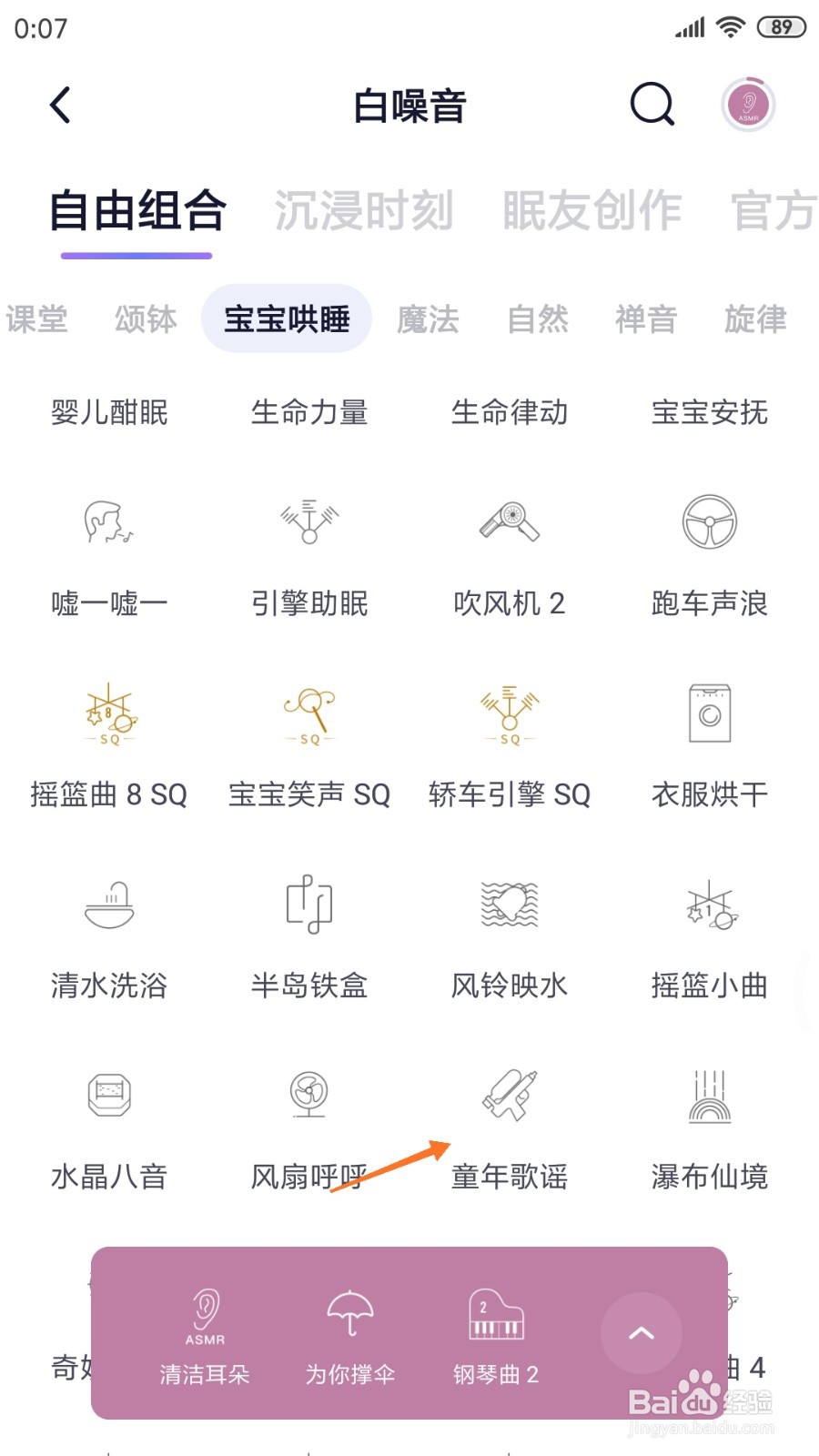The height and width of the screenshot is (1456, 819).
Task: Select the 颂钵 category chip
Action: (x=146, y=319)
